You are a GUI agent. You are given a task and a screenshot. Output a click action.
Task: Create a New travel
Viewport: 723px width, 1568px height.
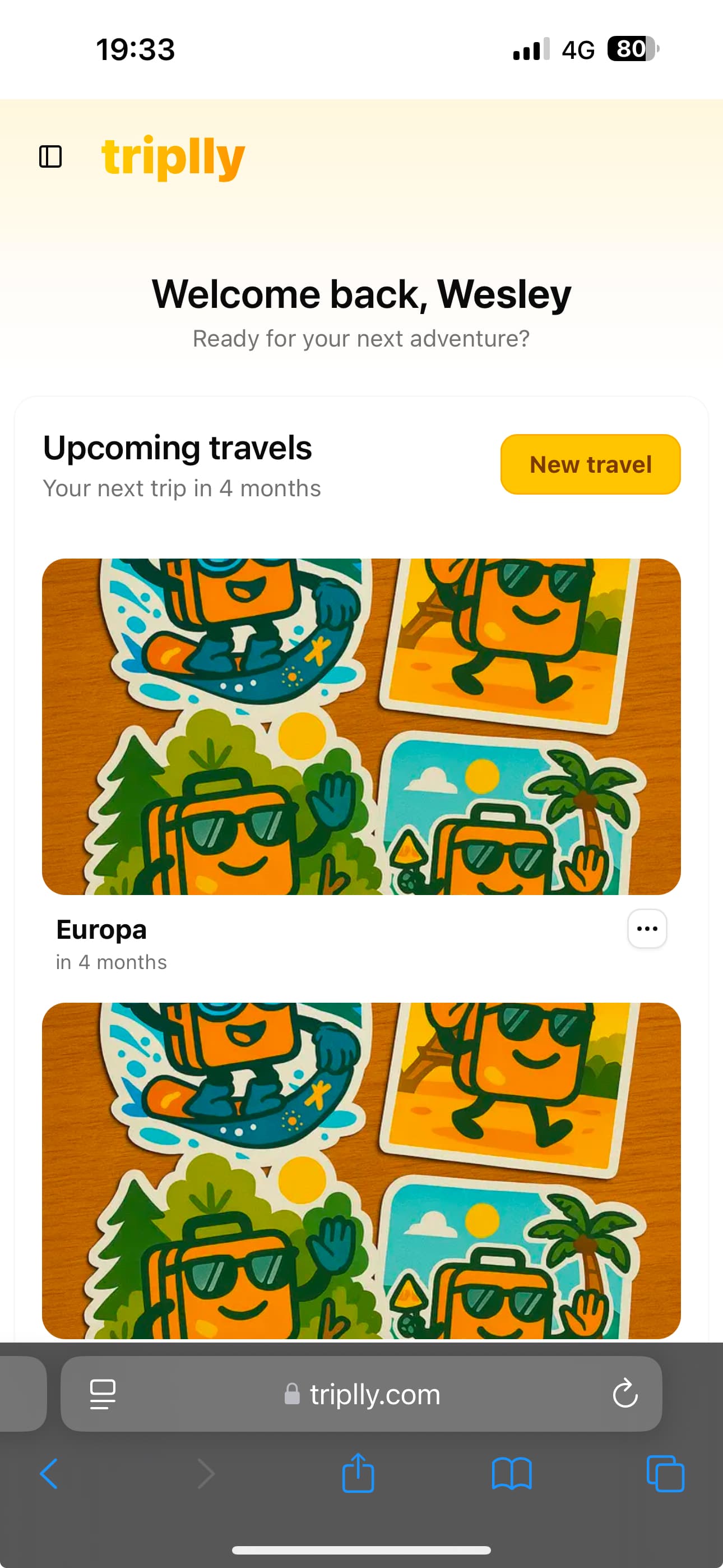coord(590,464)
